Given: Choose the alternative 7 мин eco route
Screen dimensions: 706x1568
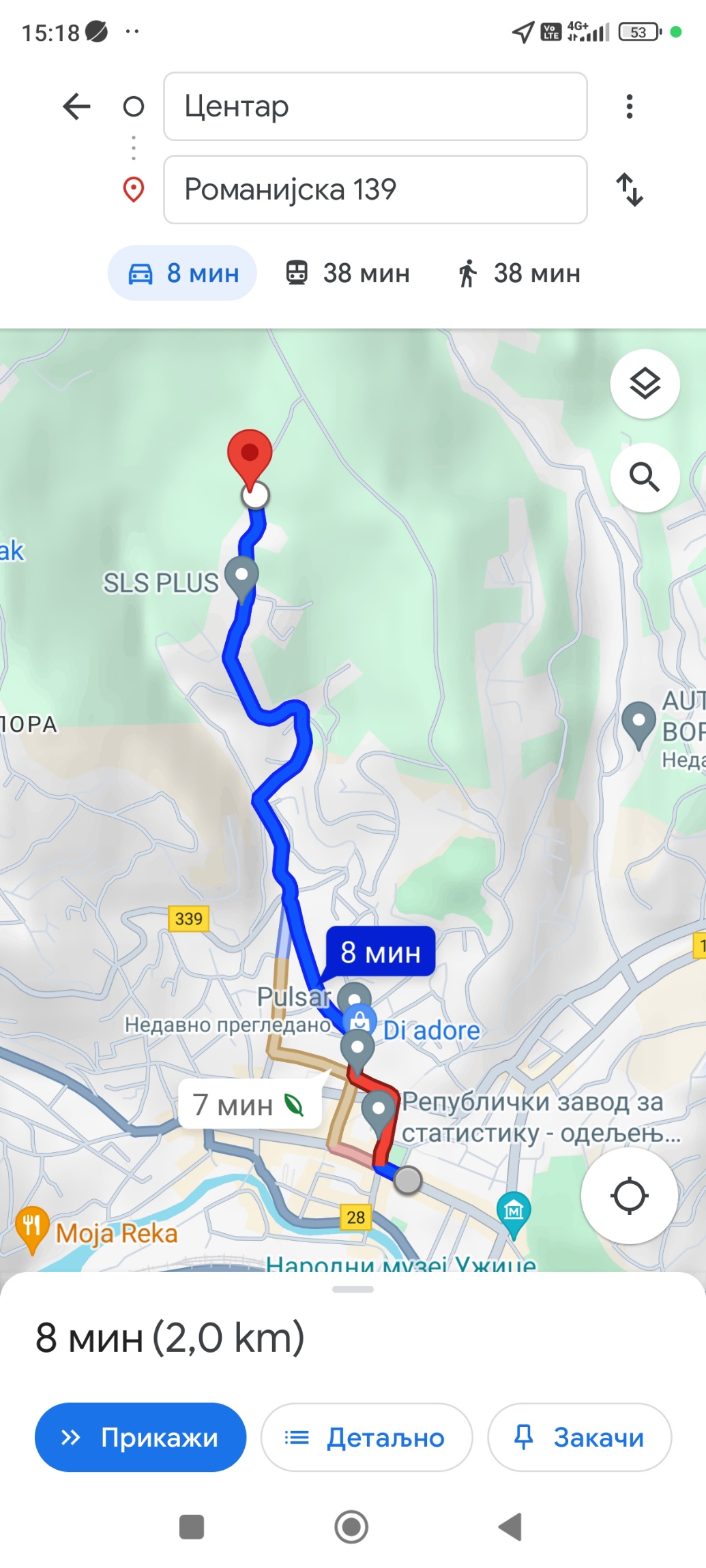Looking at the screenshot, I should tap(249, 1105).
